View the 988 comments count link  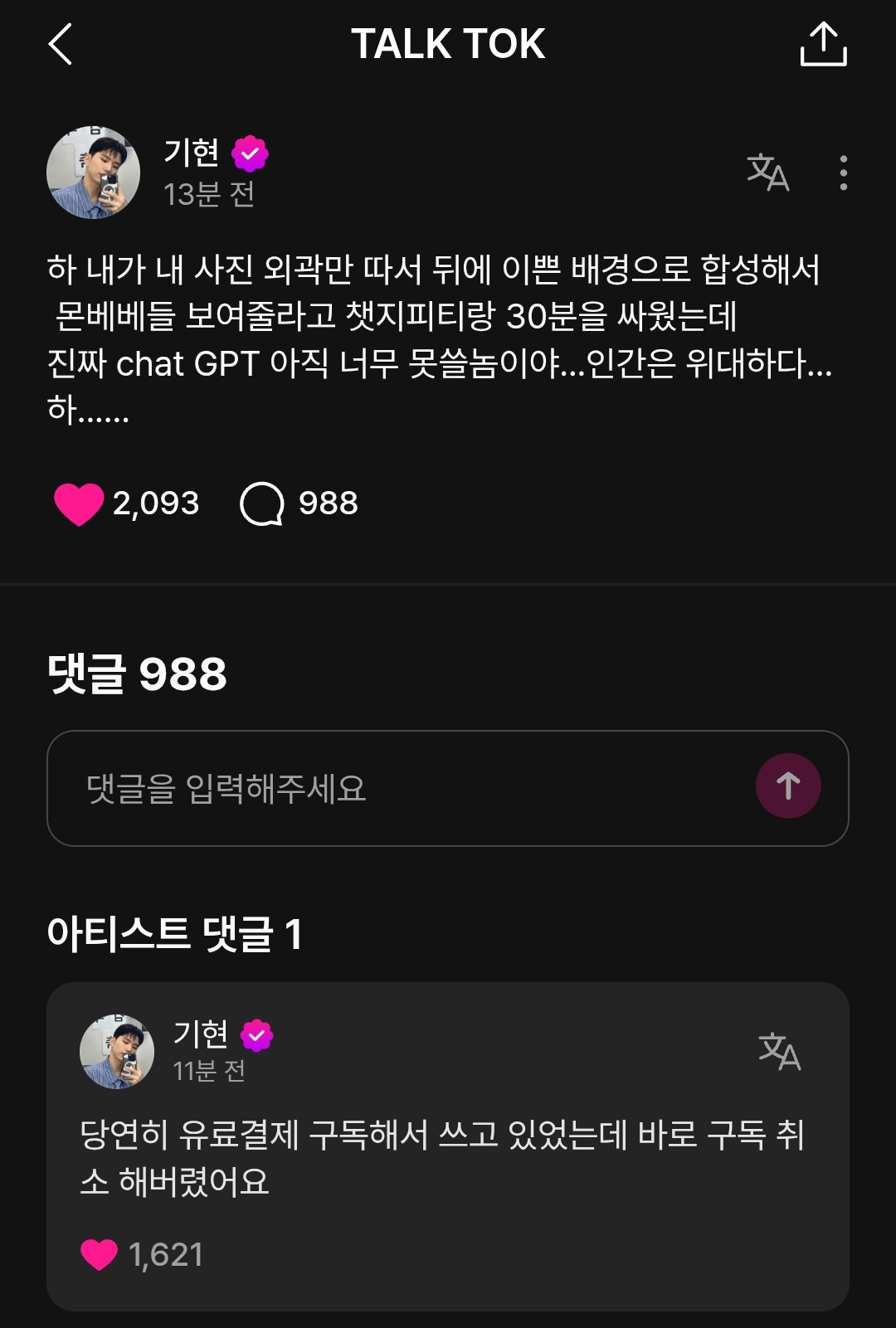326,501
